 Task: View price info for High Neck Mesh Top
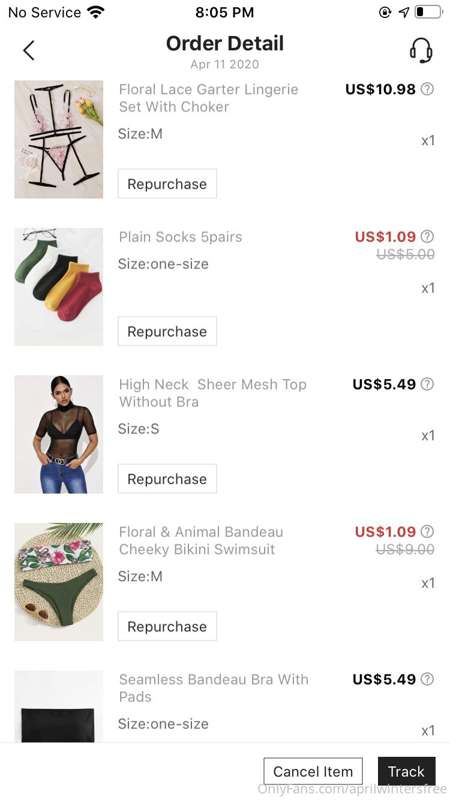[x=427, y=384]
